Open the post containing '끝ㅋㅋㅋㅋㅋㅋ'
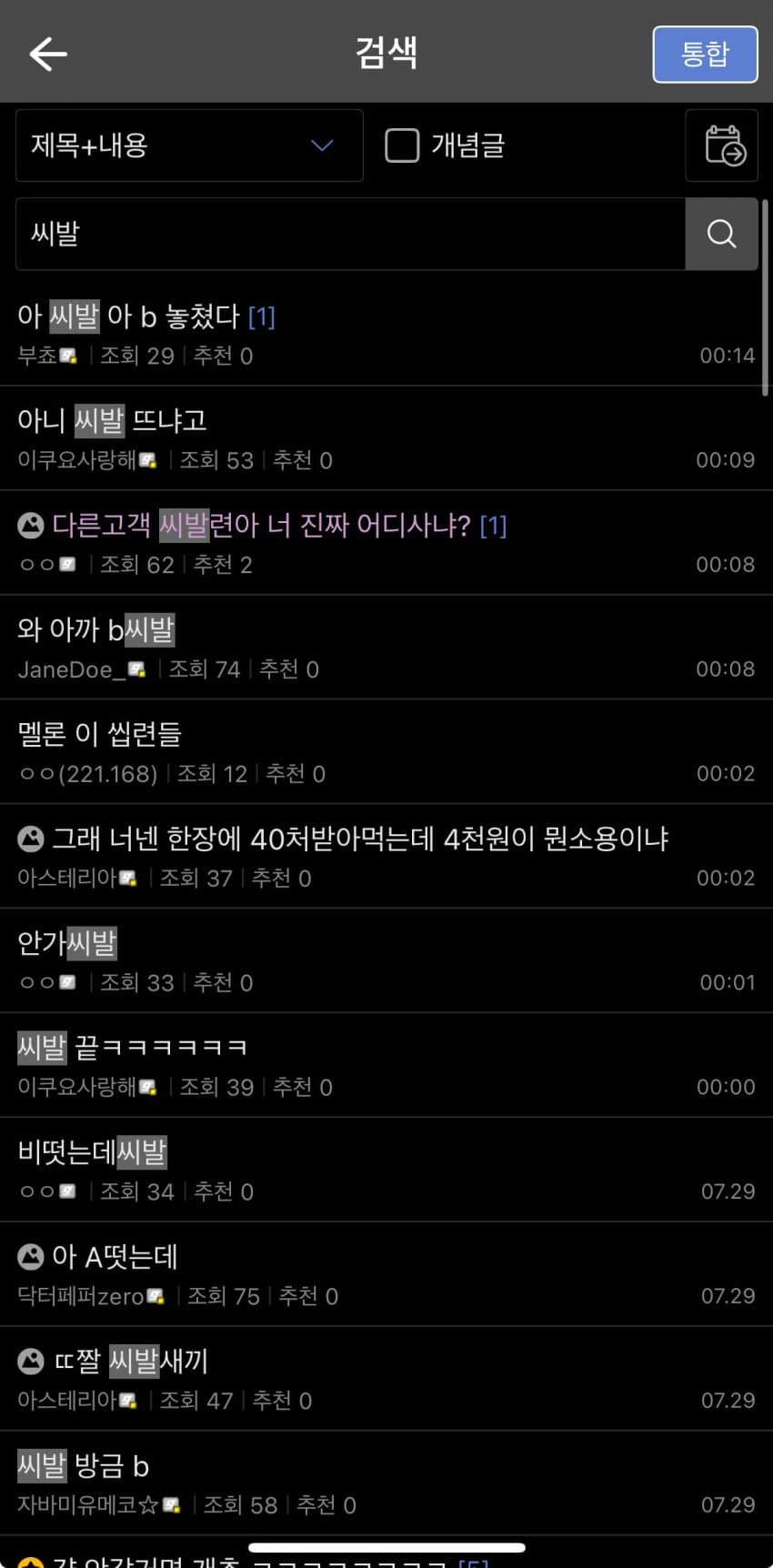 tap(132, 1048)
